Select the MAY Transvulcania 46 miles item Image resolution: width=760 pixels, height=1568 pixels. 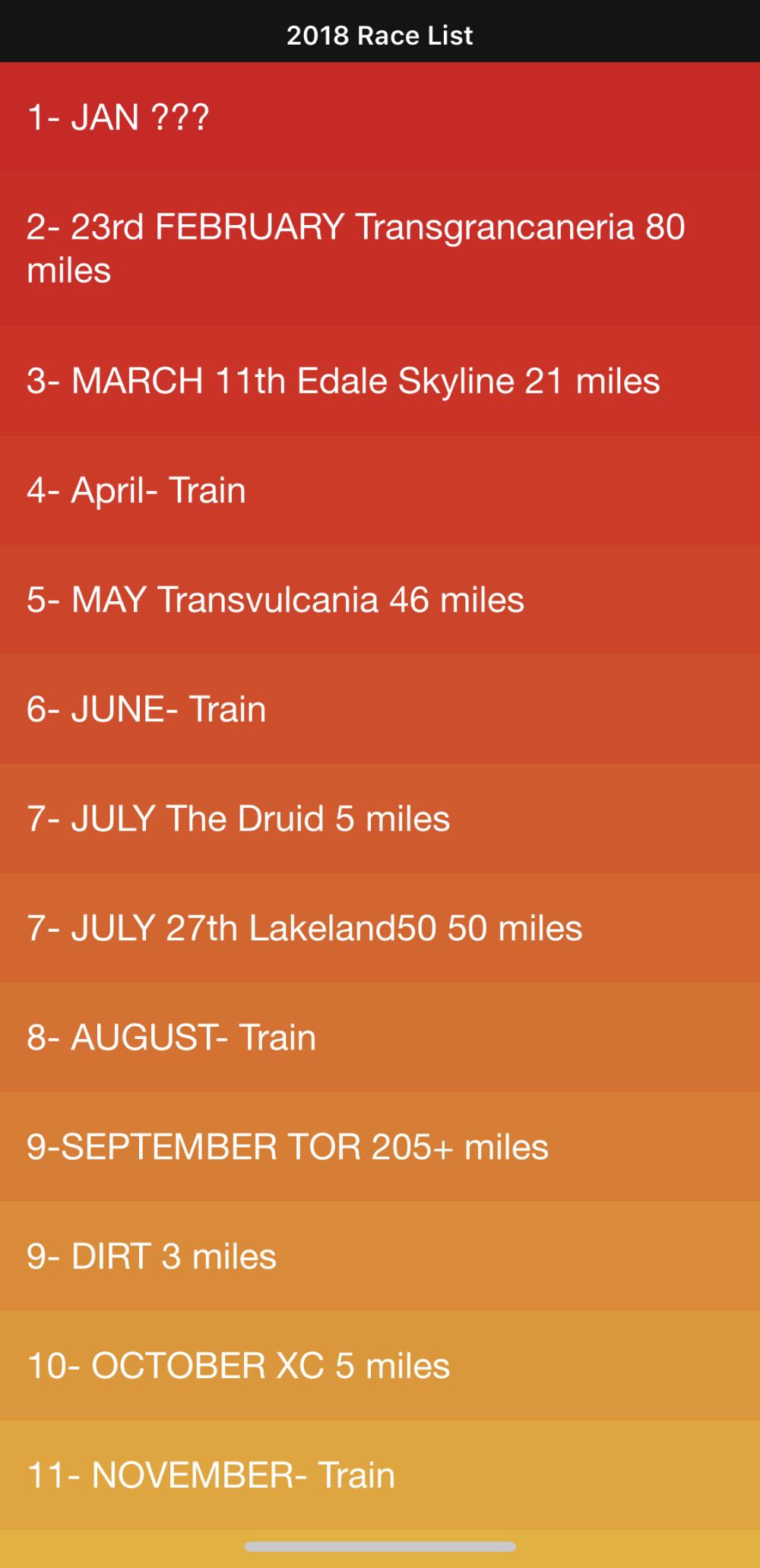click(380, 600)
